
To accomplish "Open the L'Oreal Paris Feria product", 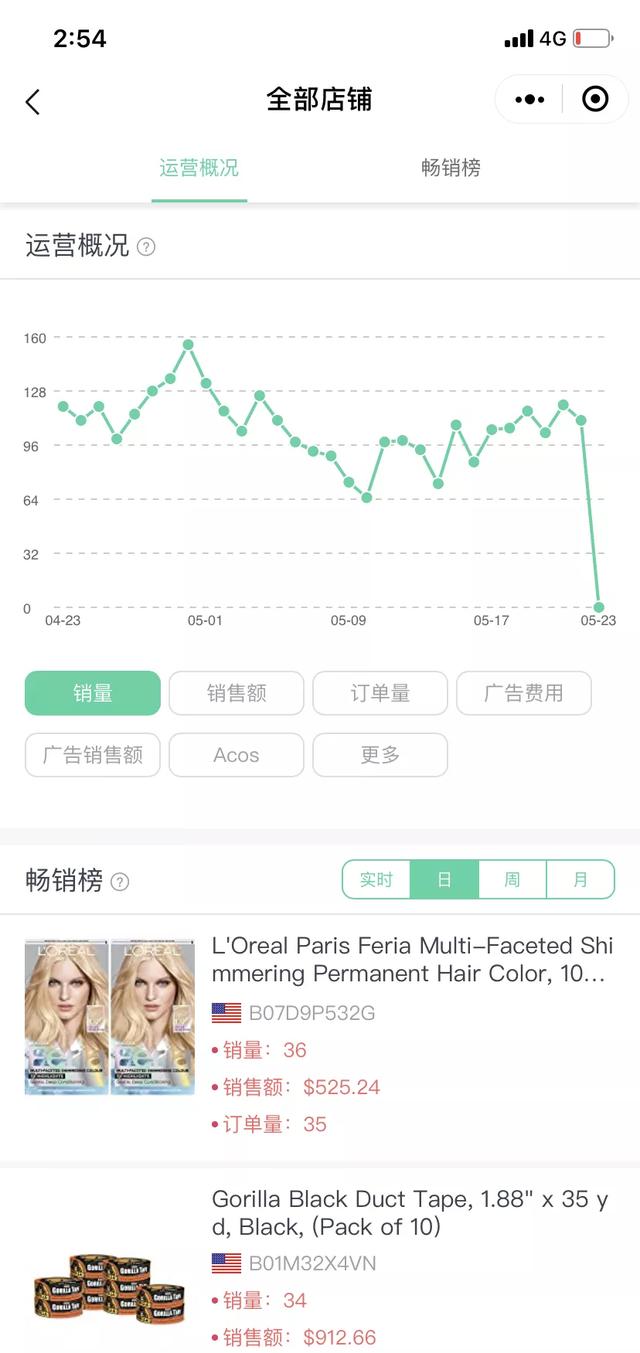I will click(411, 959).
